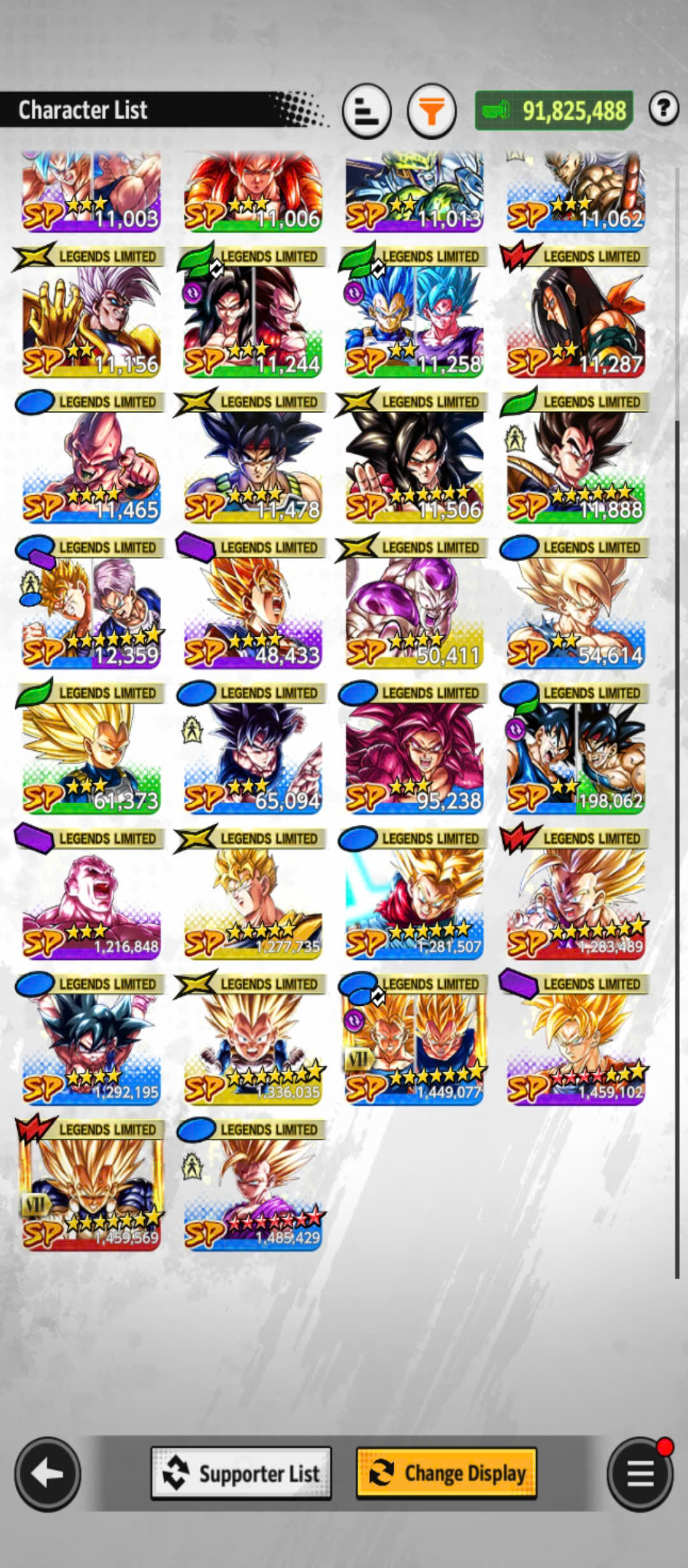Open character card showing 1,449,077
The height and width of the screenshot is (1568, 688).
point(414,1045)
